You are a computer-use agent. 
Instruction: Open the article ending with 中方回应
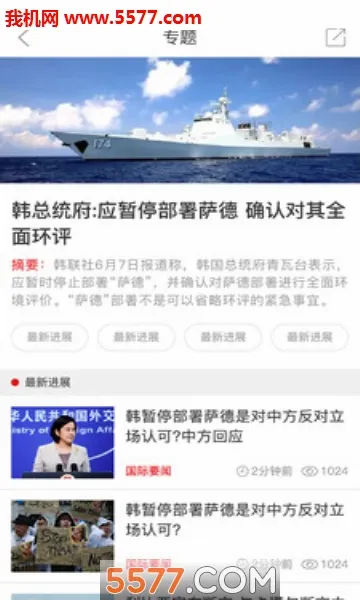(x=180, y=442)
